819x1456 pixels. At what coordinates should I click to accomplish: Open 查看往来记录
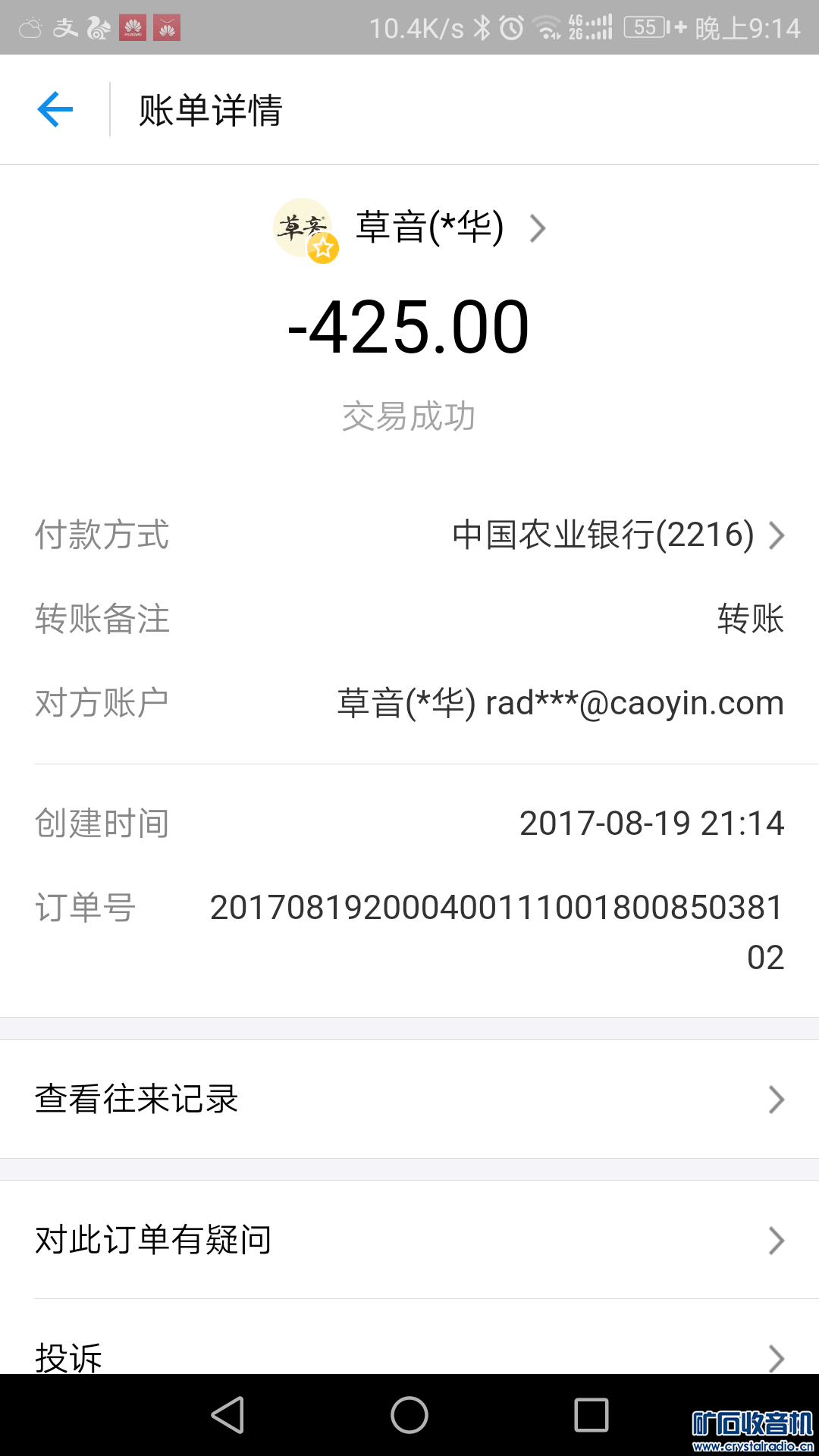point(409,1099)
